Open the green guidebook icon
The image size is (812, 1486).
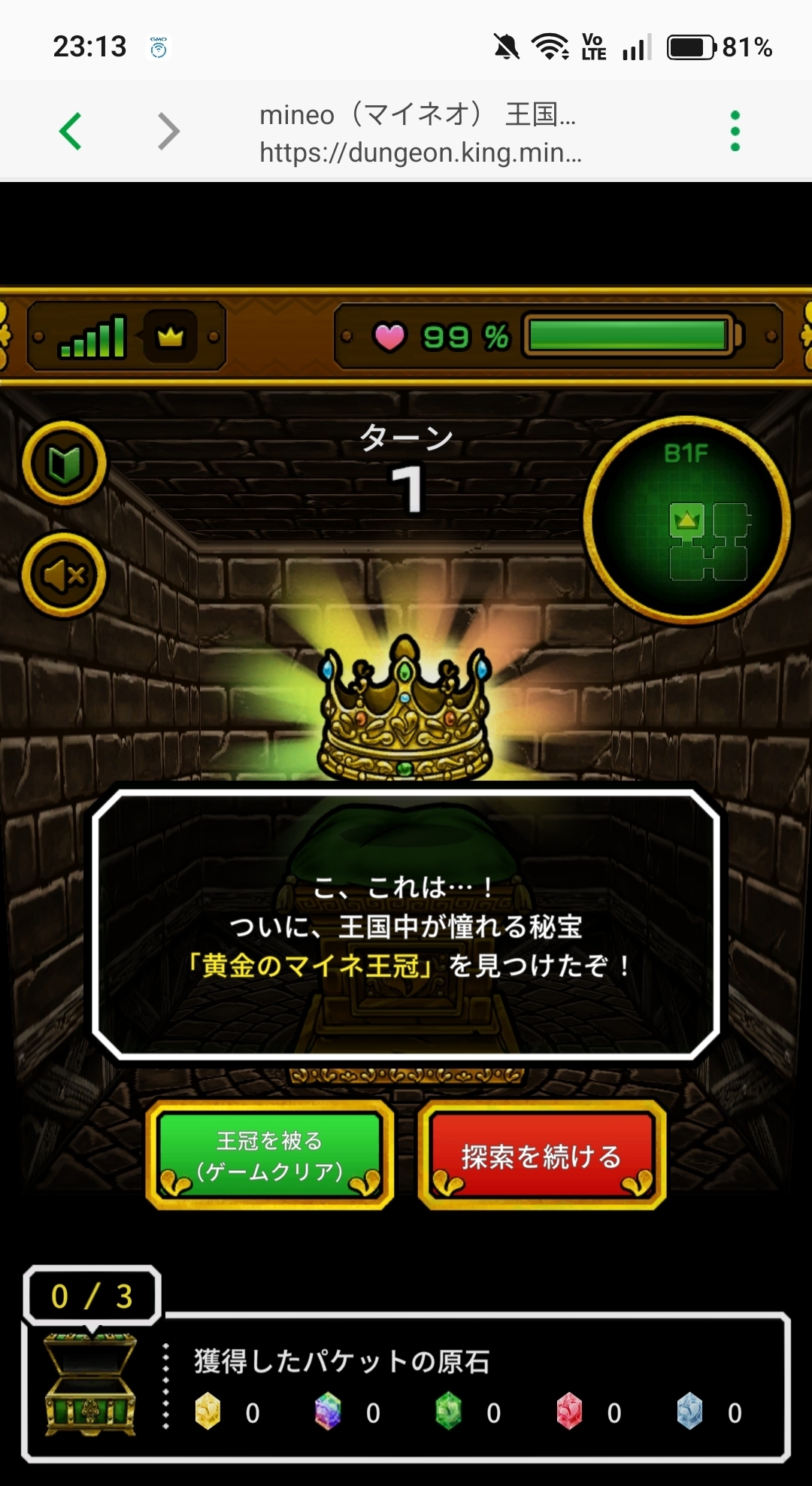pos(65,464)
